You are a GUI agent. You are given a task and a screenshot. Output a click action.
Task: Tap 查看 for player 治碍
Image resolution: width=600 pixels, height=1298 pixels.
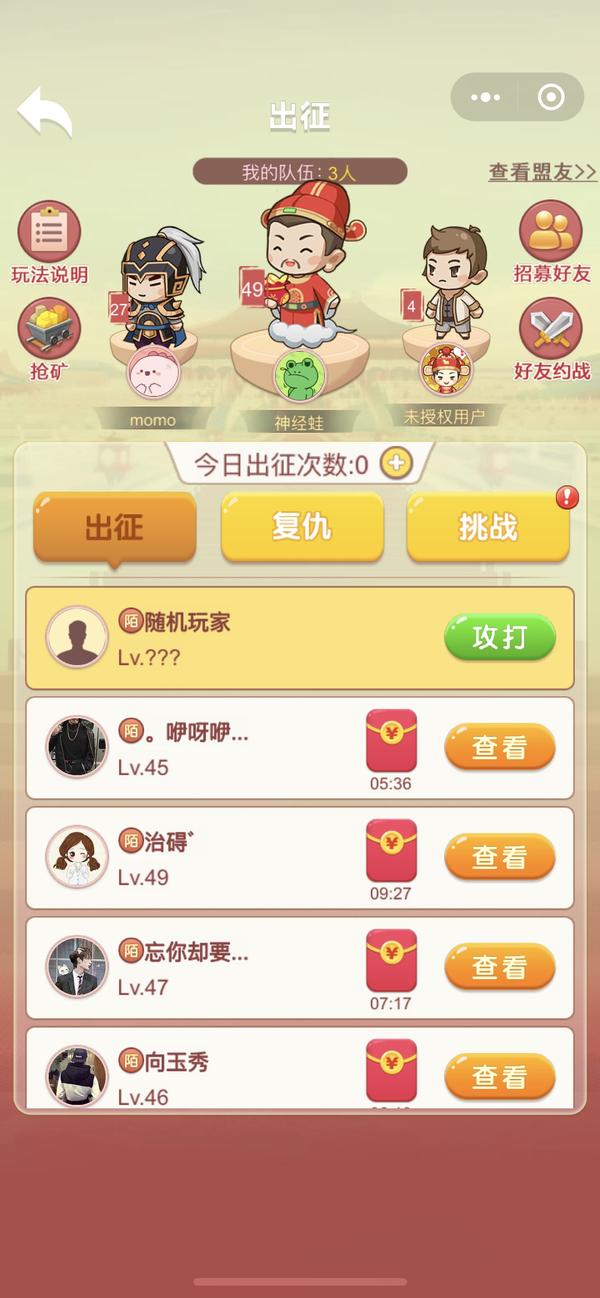click(x=499, y=857)
